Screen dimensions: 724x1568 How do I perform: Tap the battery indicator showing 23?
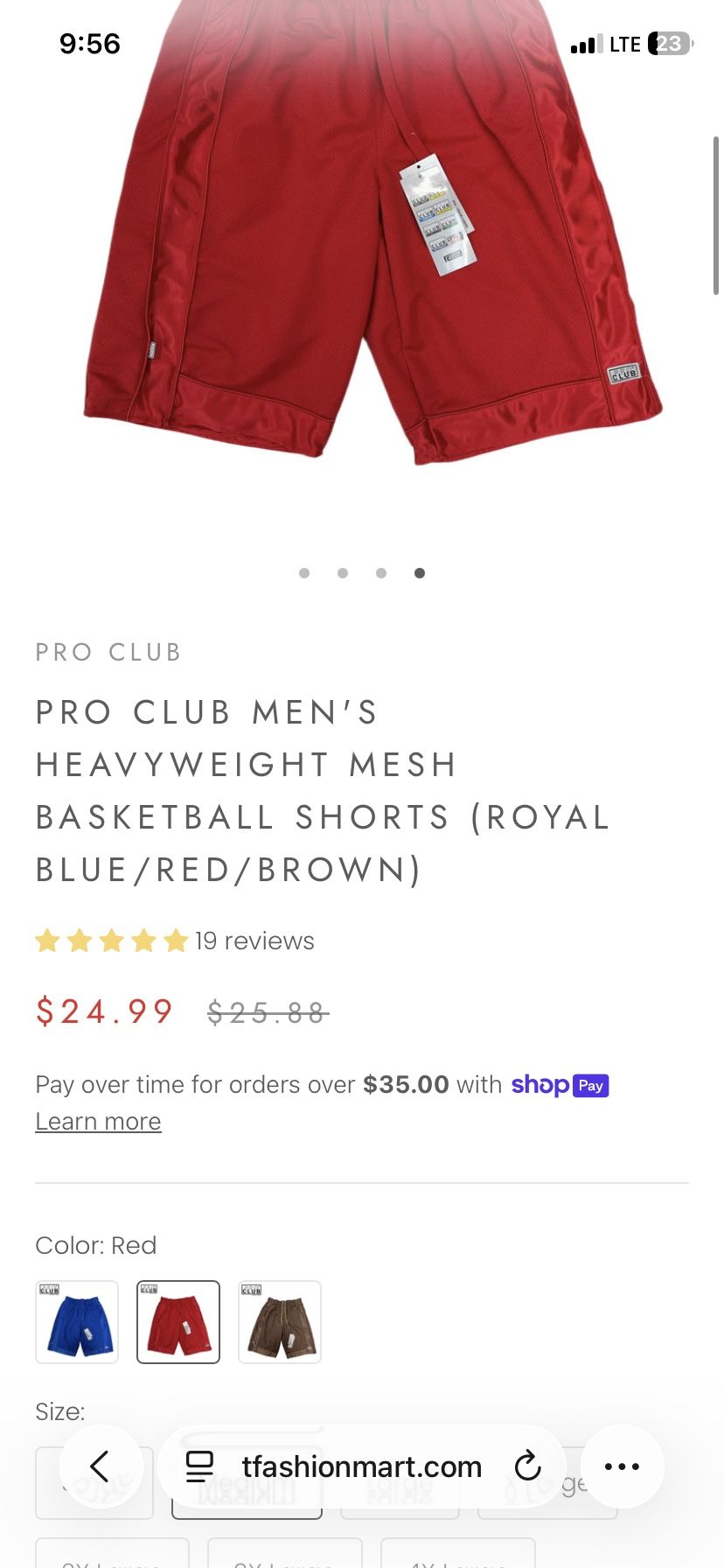click(x=667, y=43)
